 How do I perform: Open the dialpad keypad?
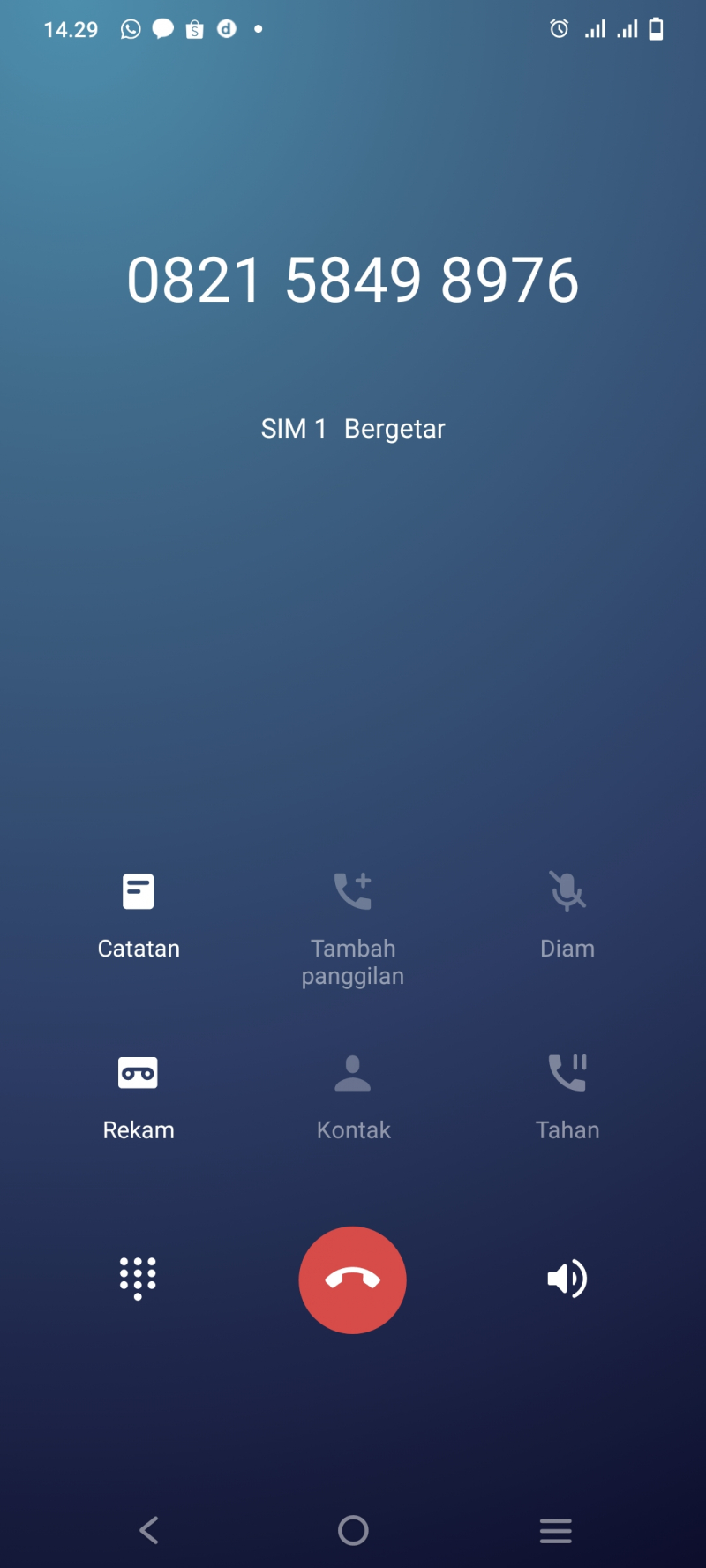point(138,1279)
